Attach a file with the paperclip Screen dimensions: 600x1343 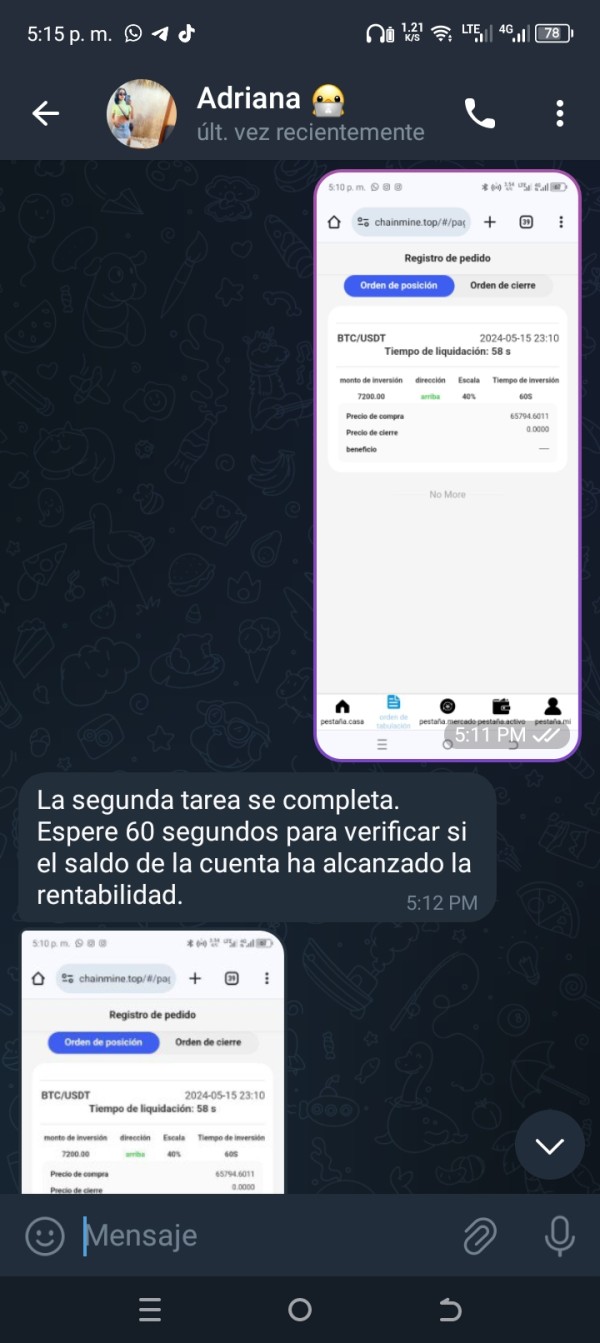pyautogui.click(x=480, y=1236)
